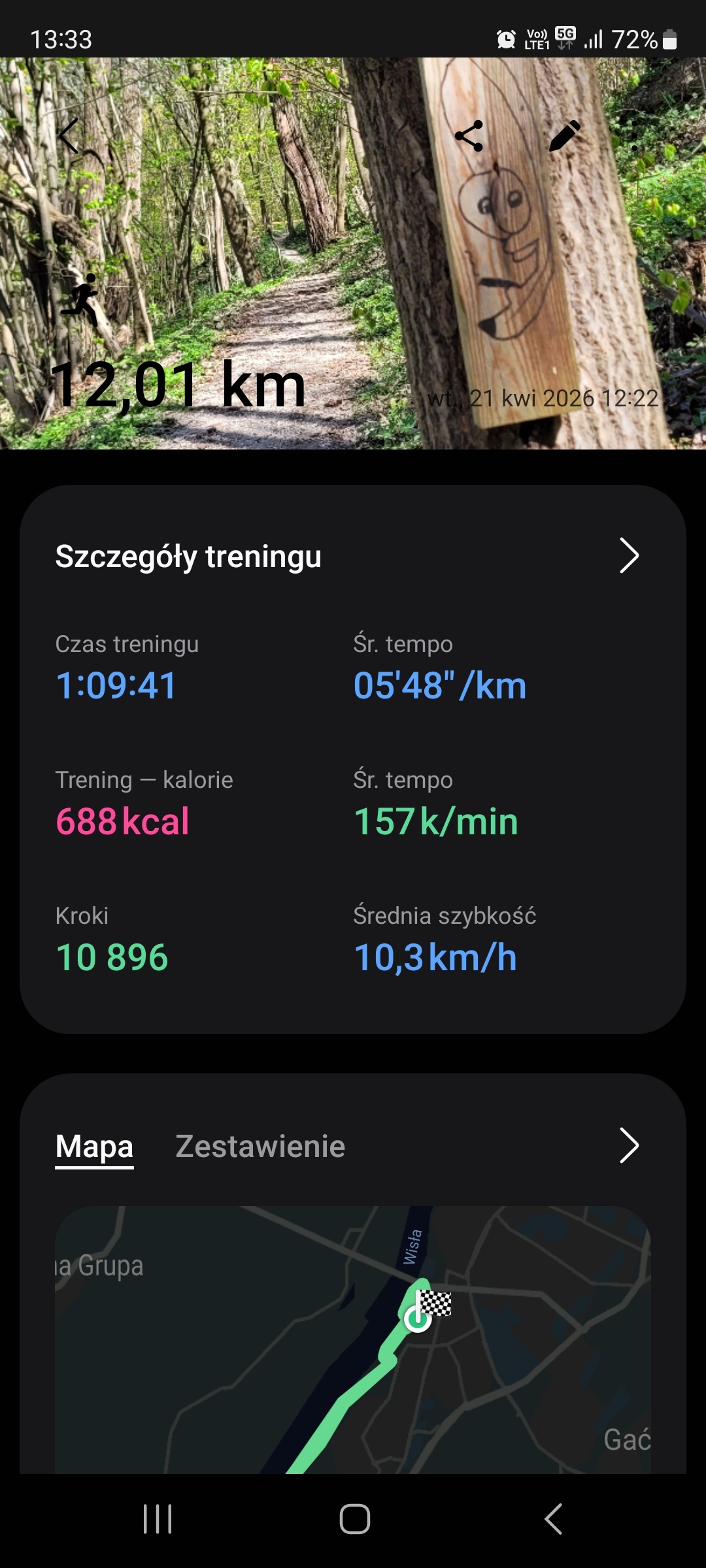Edit the workout with the pencil icon
Image resolution: width=706 pixels, height=1568 pixels.
[x=565, y=136]
